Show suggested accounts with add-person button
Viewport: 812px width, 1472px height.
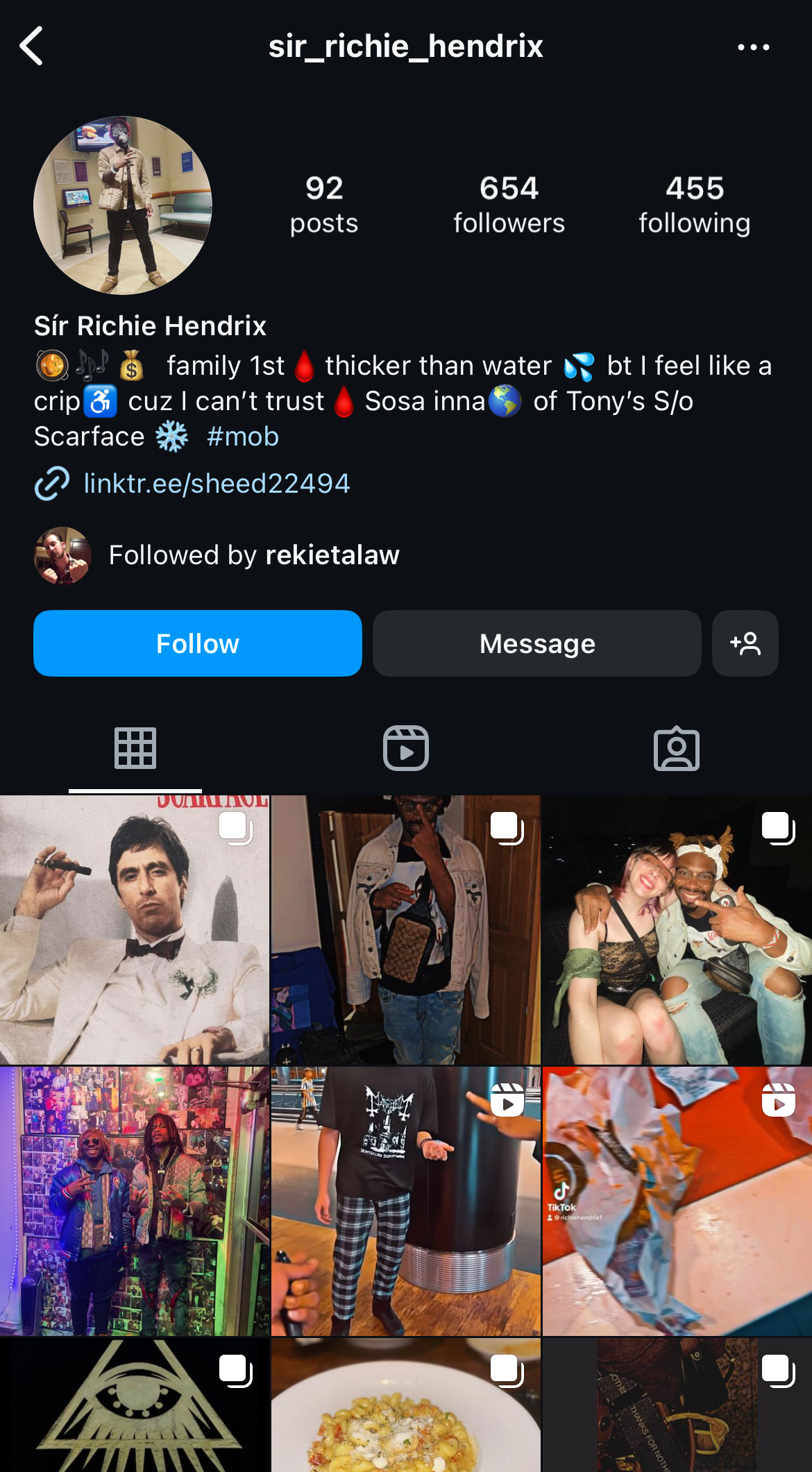pos(745,643)
